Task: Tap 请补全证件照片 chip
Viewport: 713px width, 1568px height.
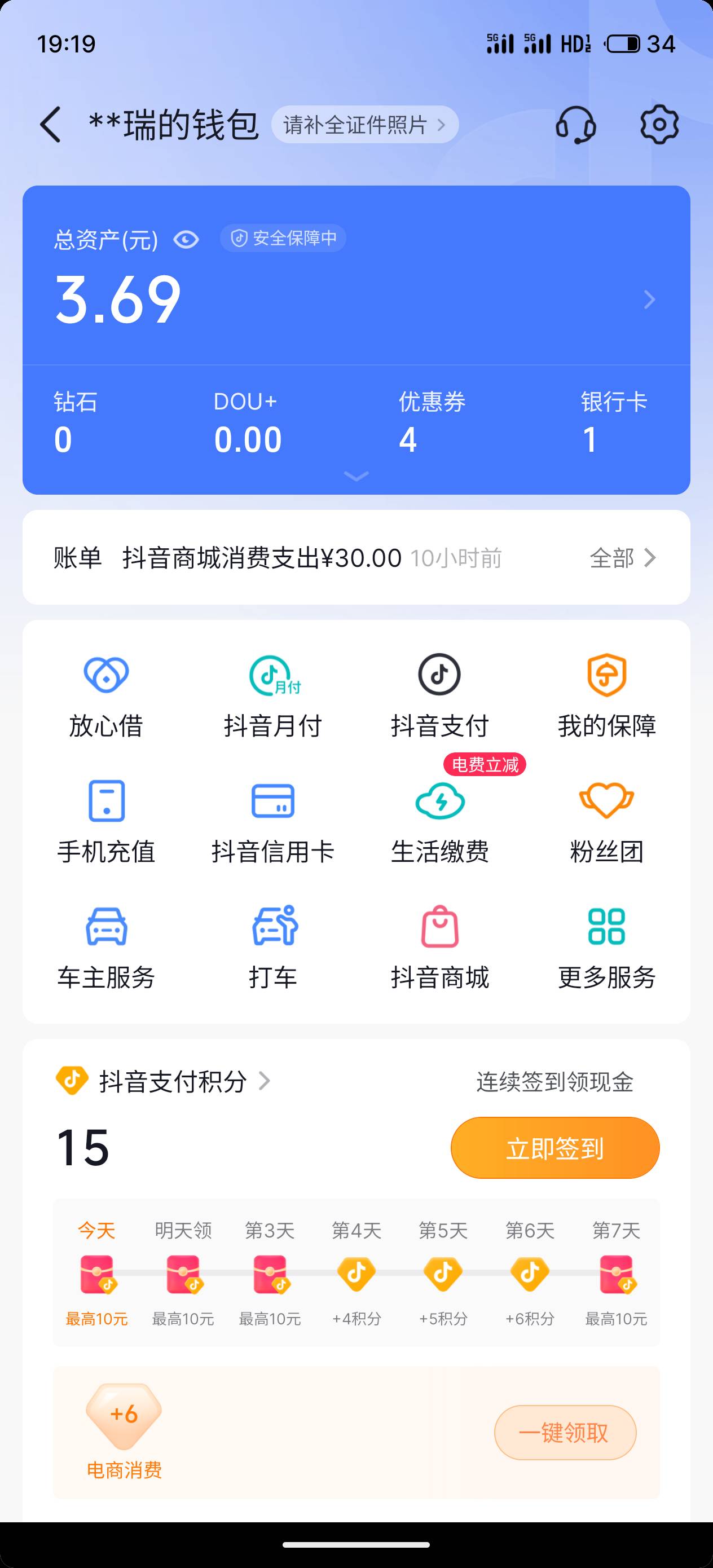Action: (x=365, y=125)
